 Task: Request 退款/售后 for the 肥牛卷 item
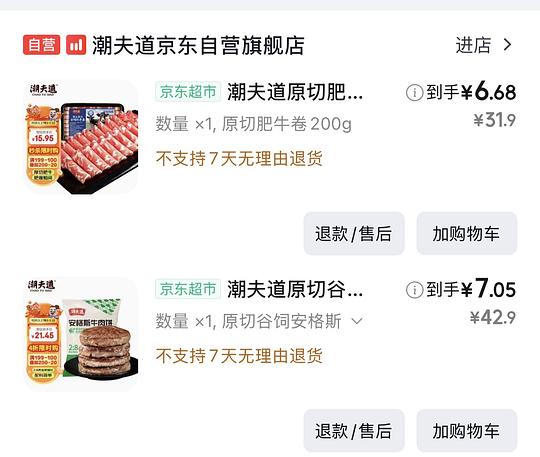tap(354, 233)
